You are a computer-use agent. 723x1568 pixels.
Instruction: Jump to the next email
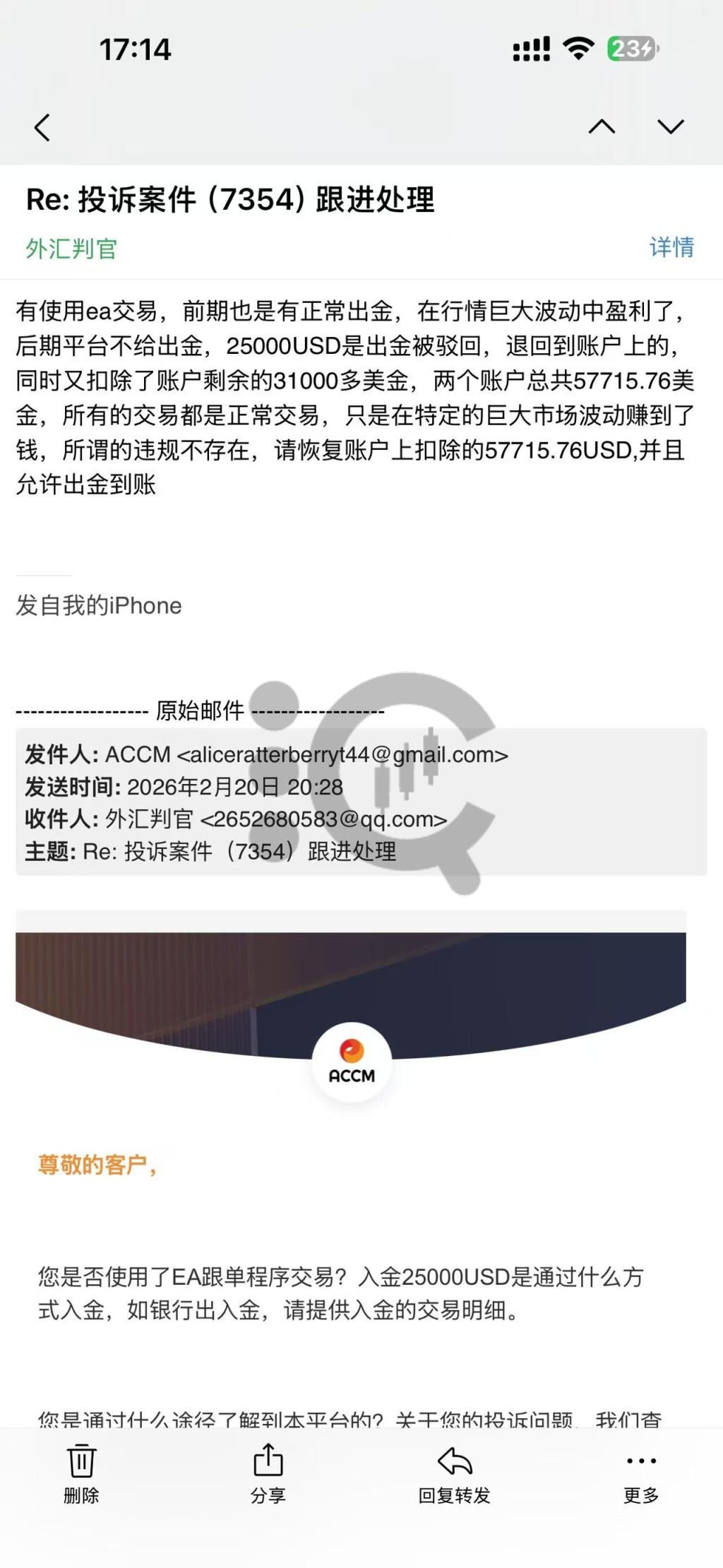(x=670, y=127)
